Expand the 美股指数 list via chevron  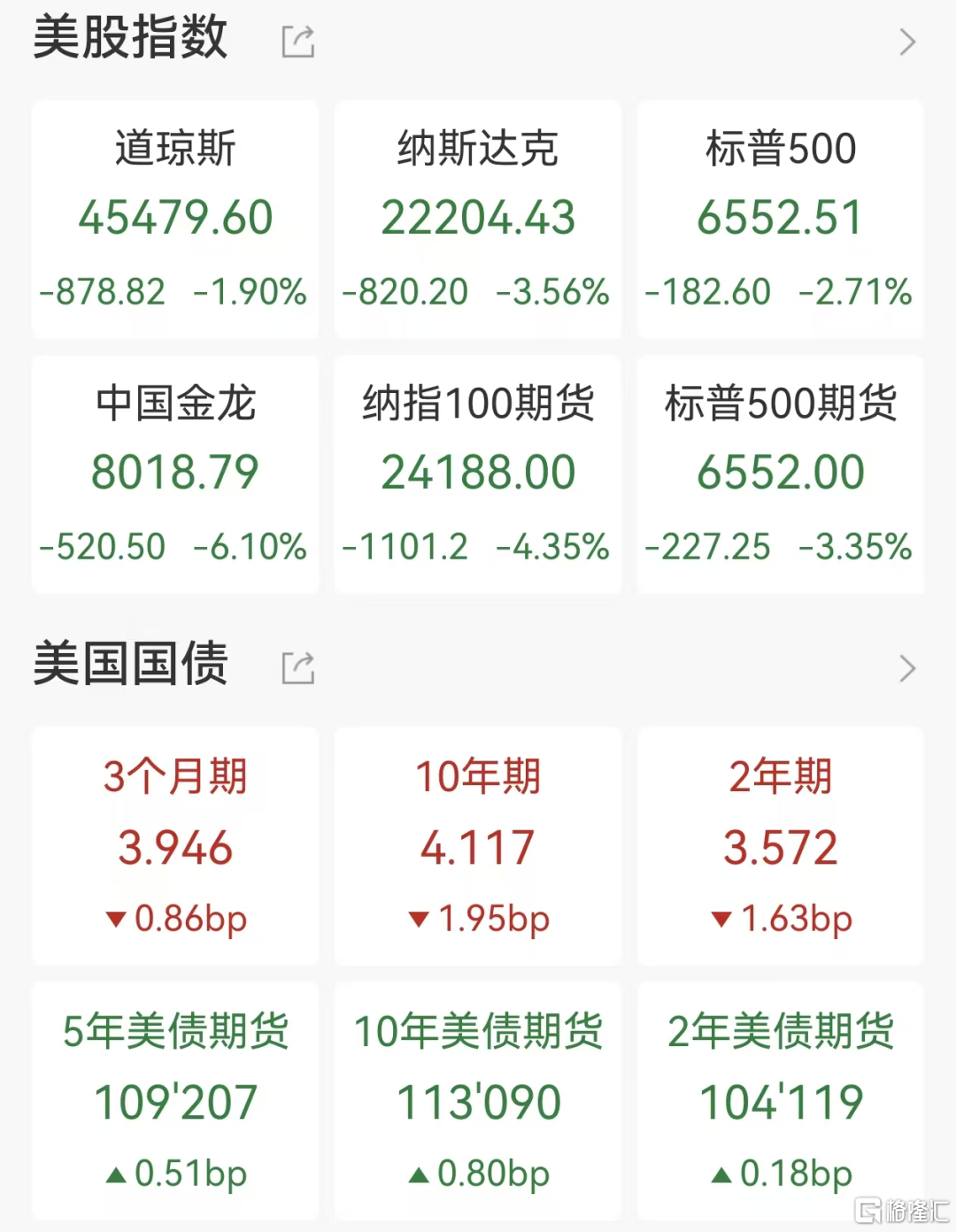[x=907, y=42]
